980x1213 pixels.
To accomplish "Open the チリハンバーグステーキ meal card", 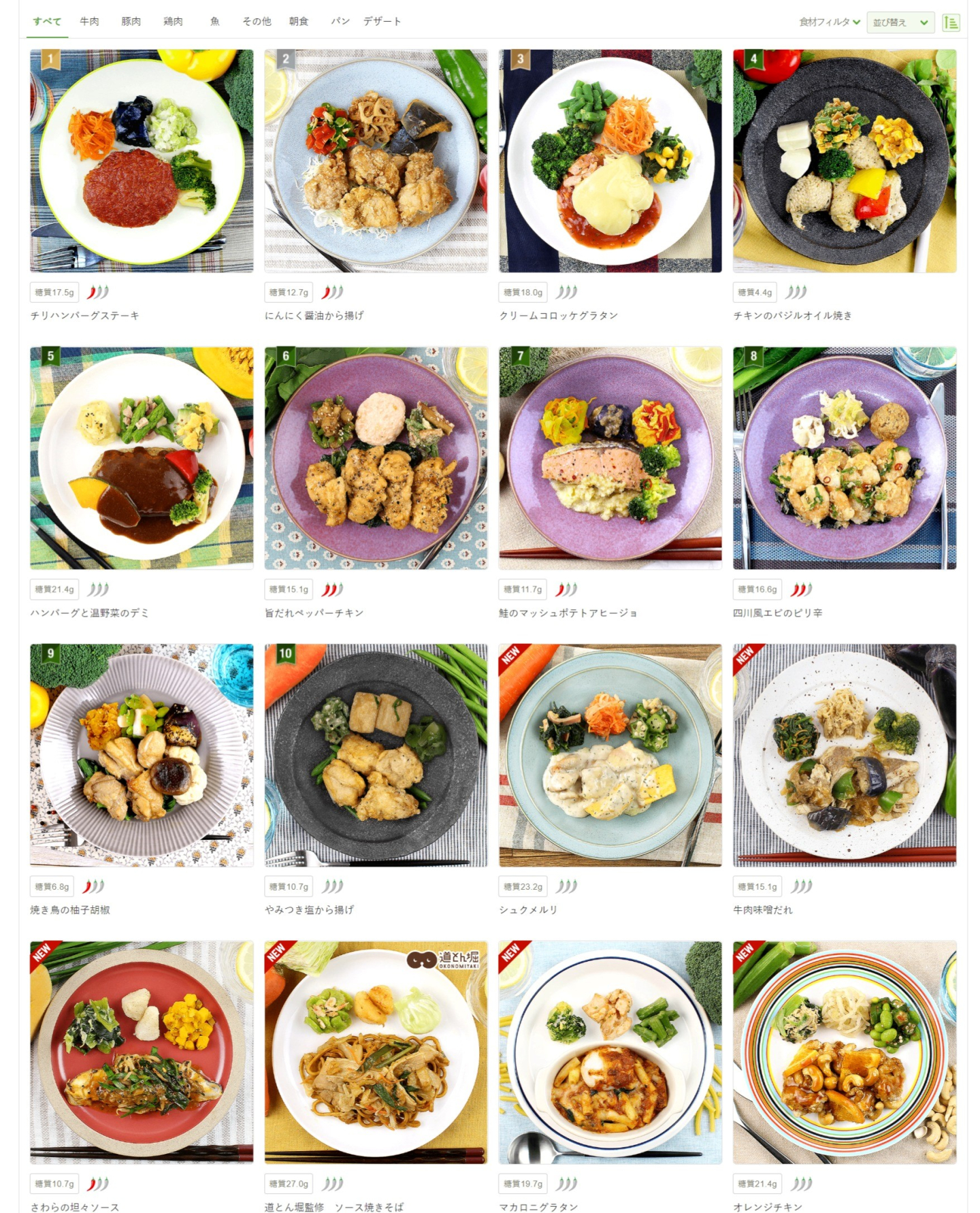I will pyautogui.click(x=142, y=161).
